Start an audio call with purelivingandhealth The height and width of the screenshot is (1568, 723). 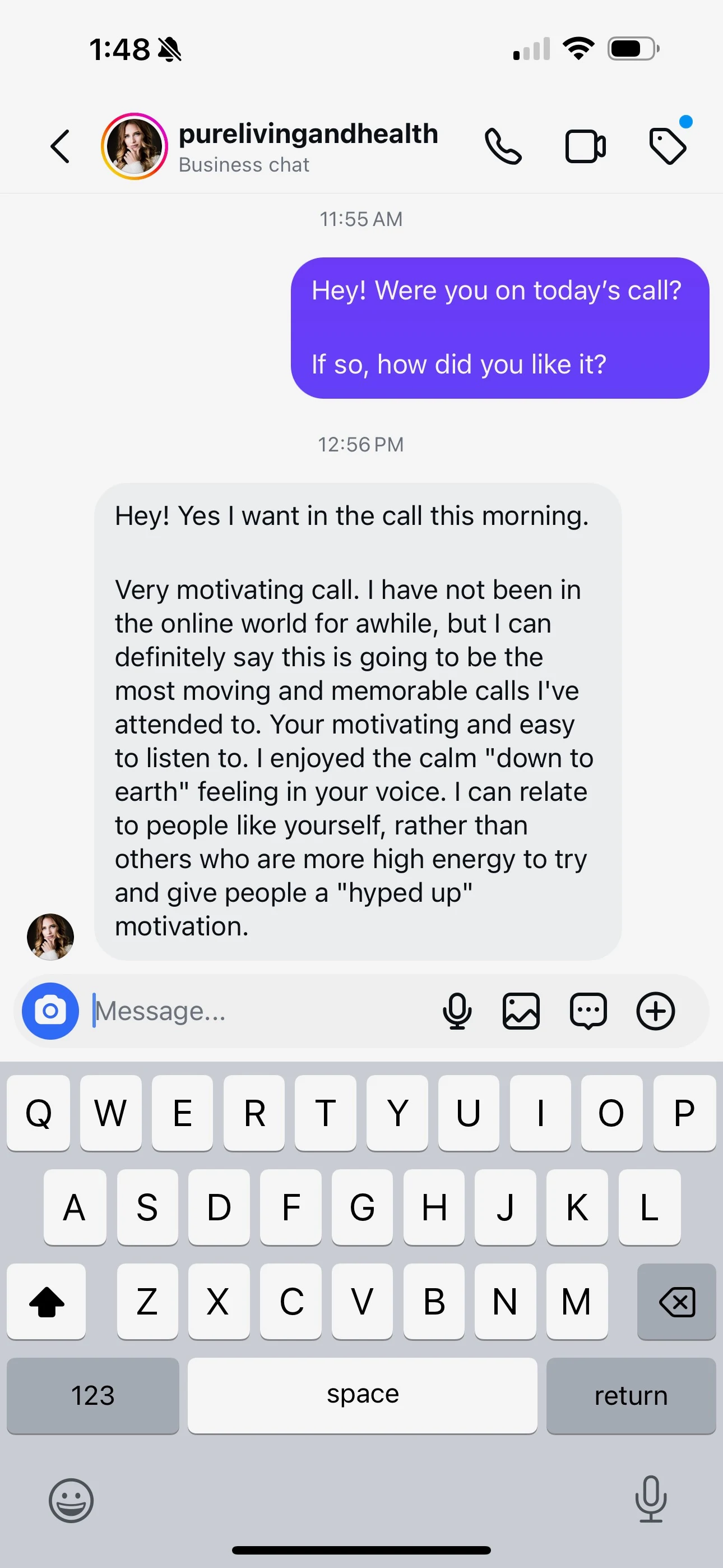click(503, 147)
